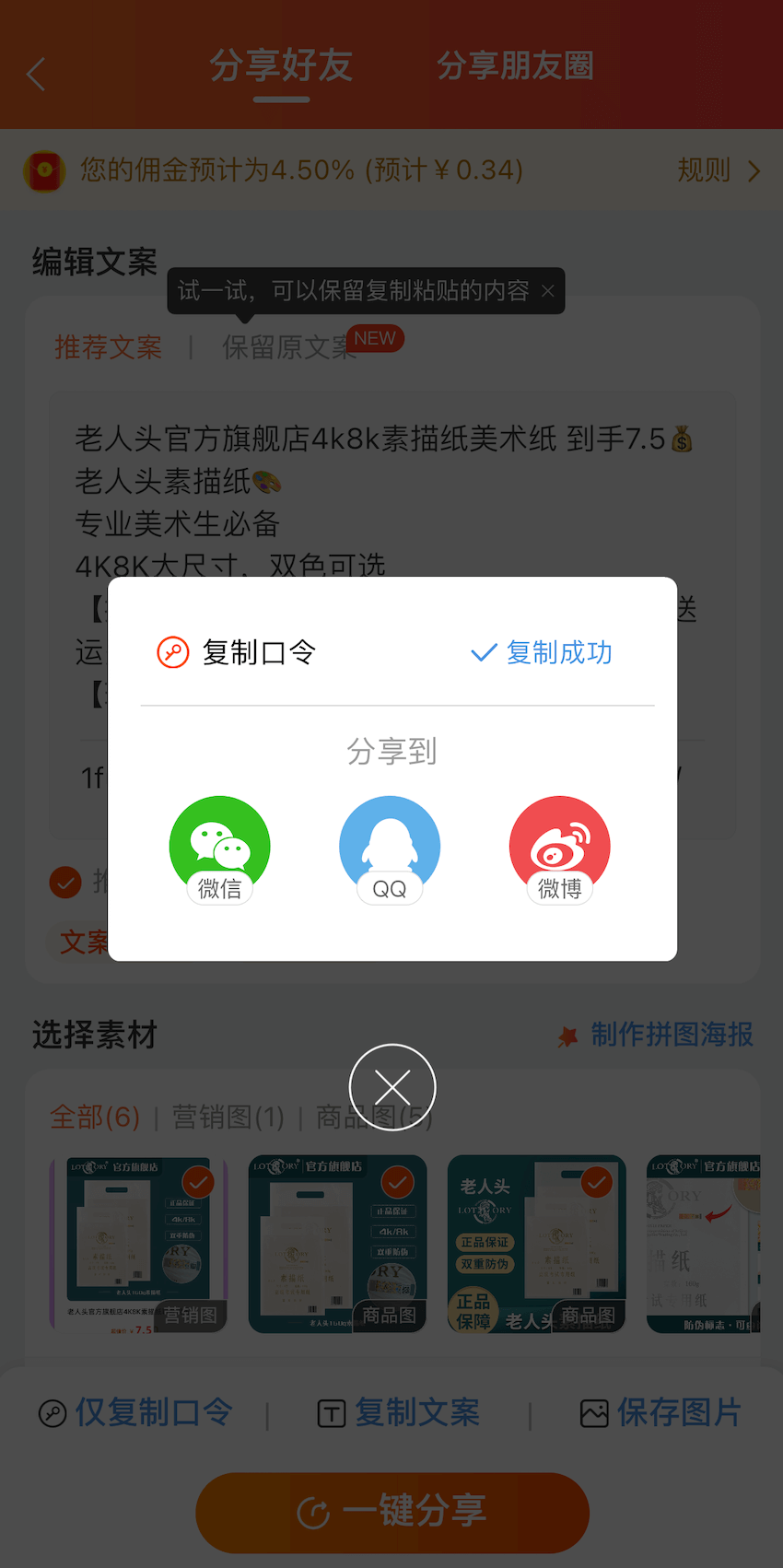Tap the 一键分享 button
Viewport: 783px width, 1568px height.
pos(392,1512)
